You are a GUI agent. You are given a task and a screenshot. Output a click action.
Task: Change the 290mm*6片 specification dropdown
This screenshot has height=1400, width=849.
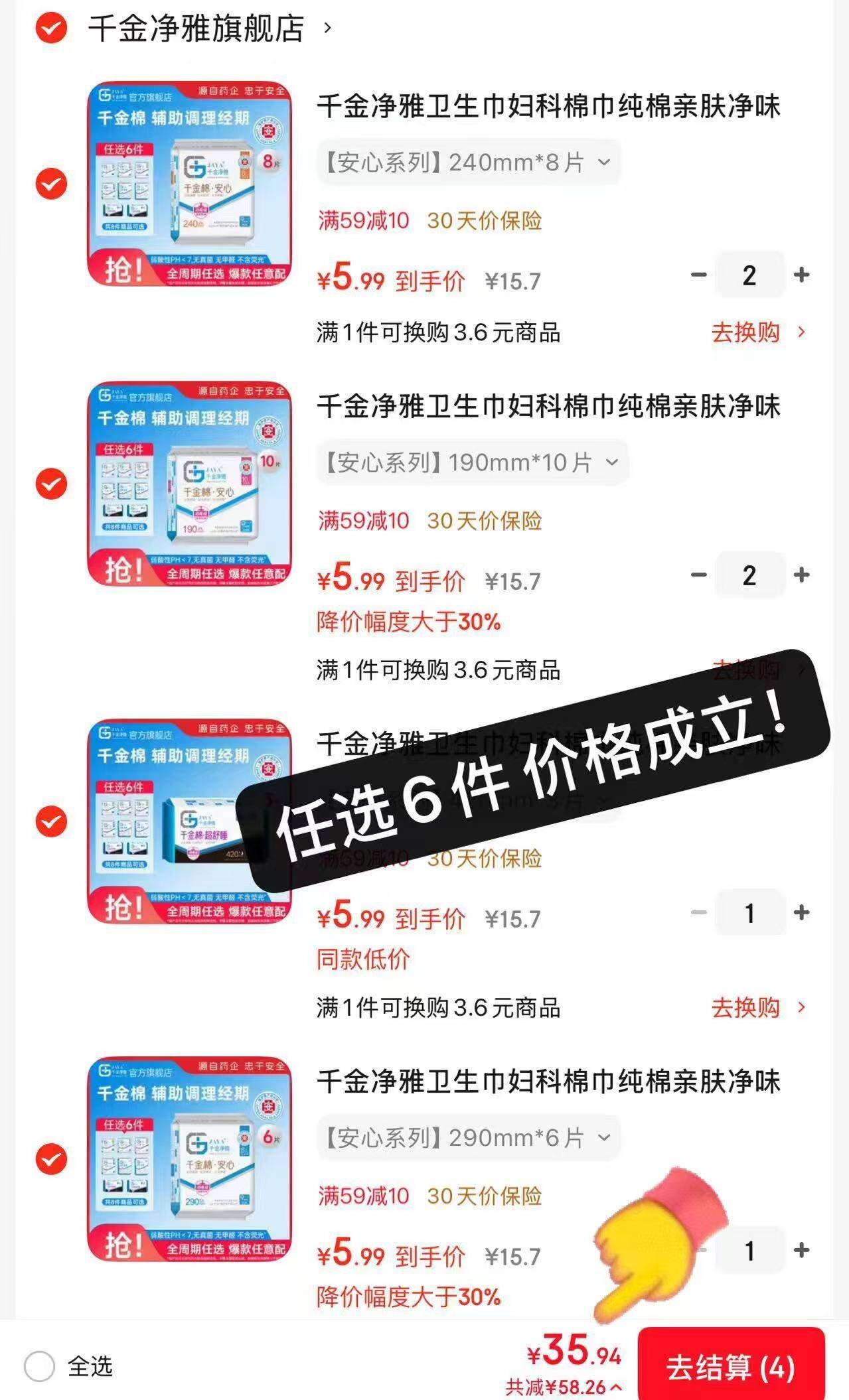point(468,1137)
